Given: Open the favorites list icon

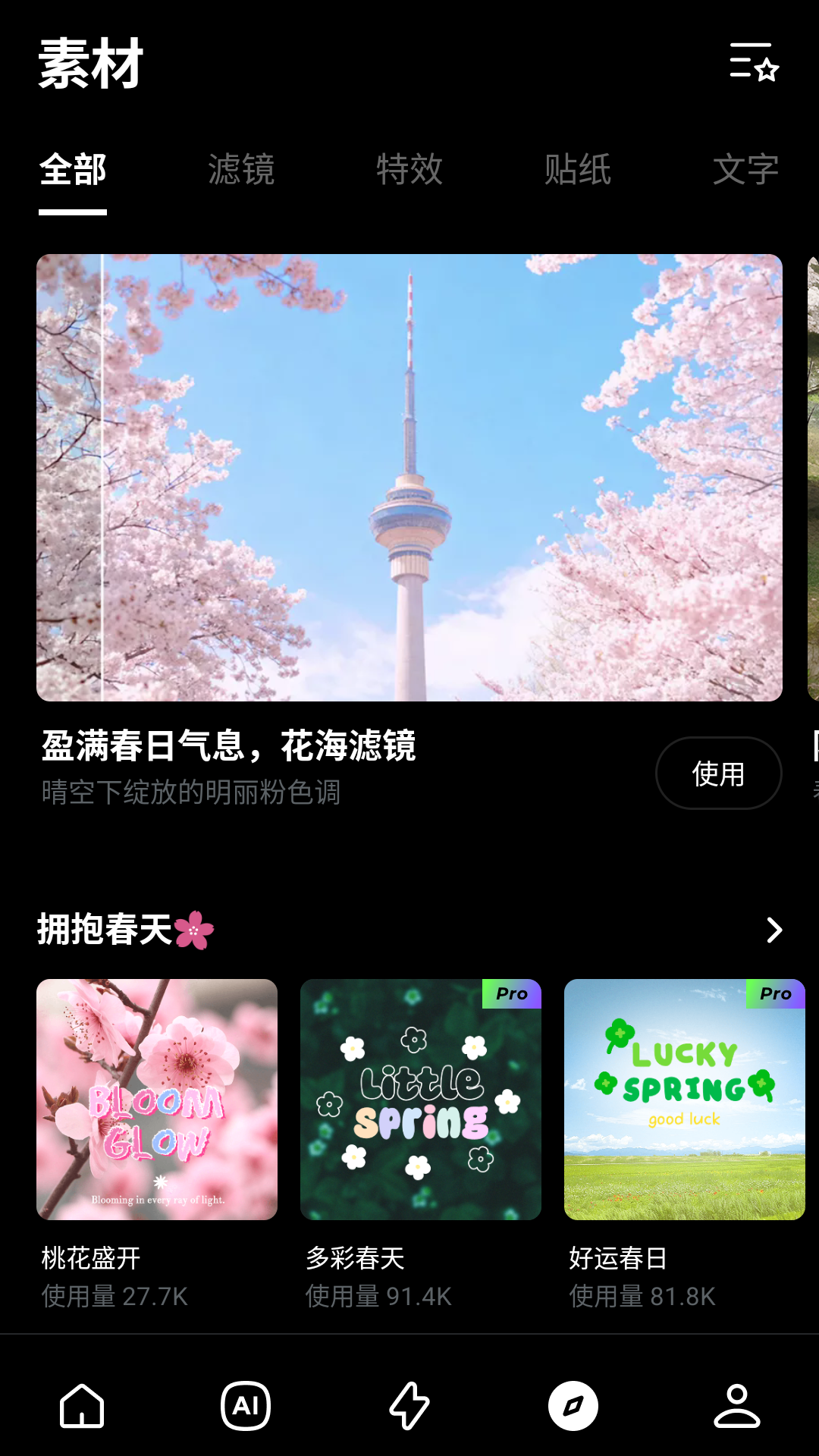Looking at the screenshot, I should click(754, 61).
